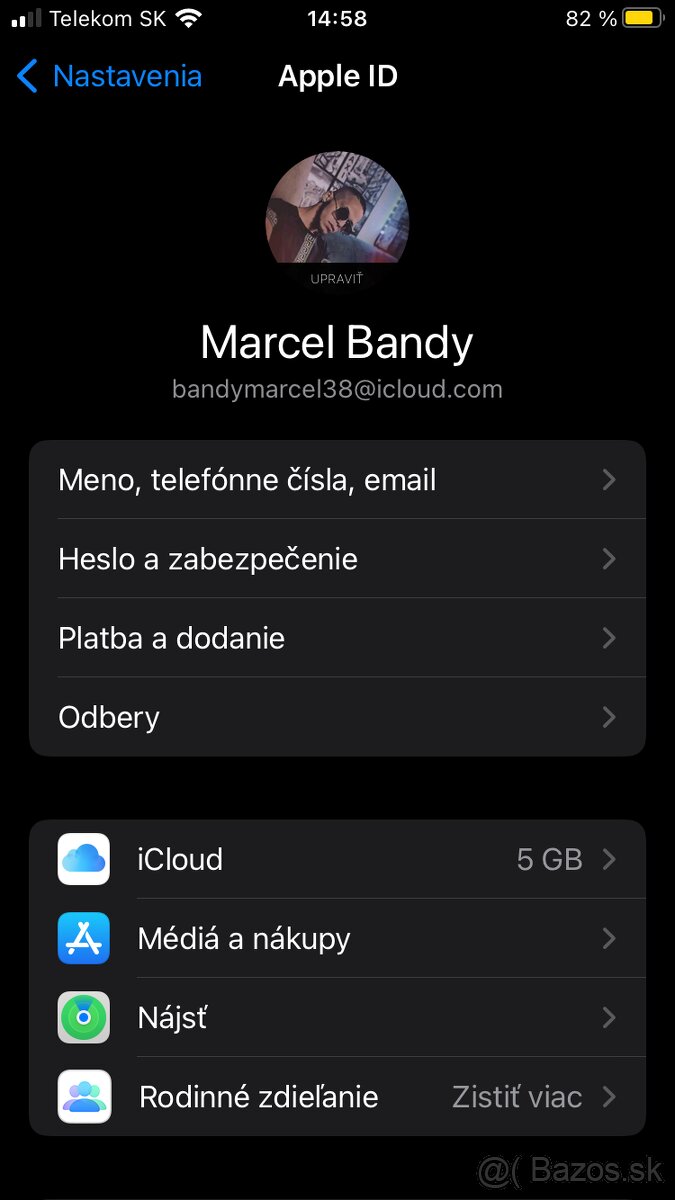
Task: Open the Nájsť settings row
Action: coord(337,1018)
